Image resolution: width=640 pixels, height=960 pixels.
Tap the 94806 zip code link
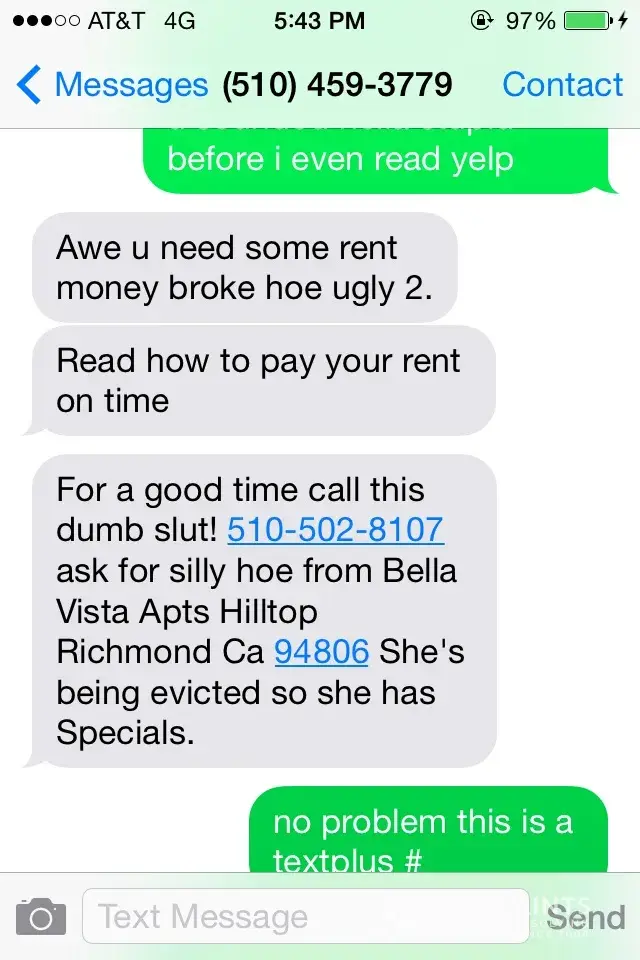click(x=321, y=652)
